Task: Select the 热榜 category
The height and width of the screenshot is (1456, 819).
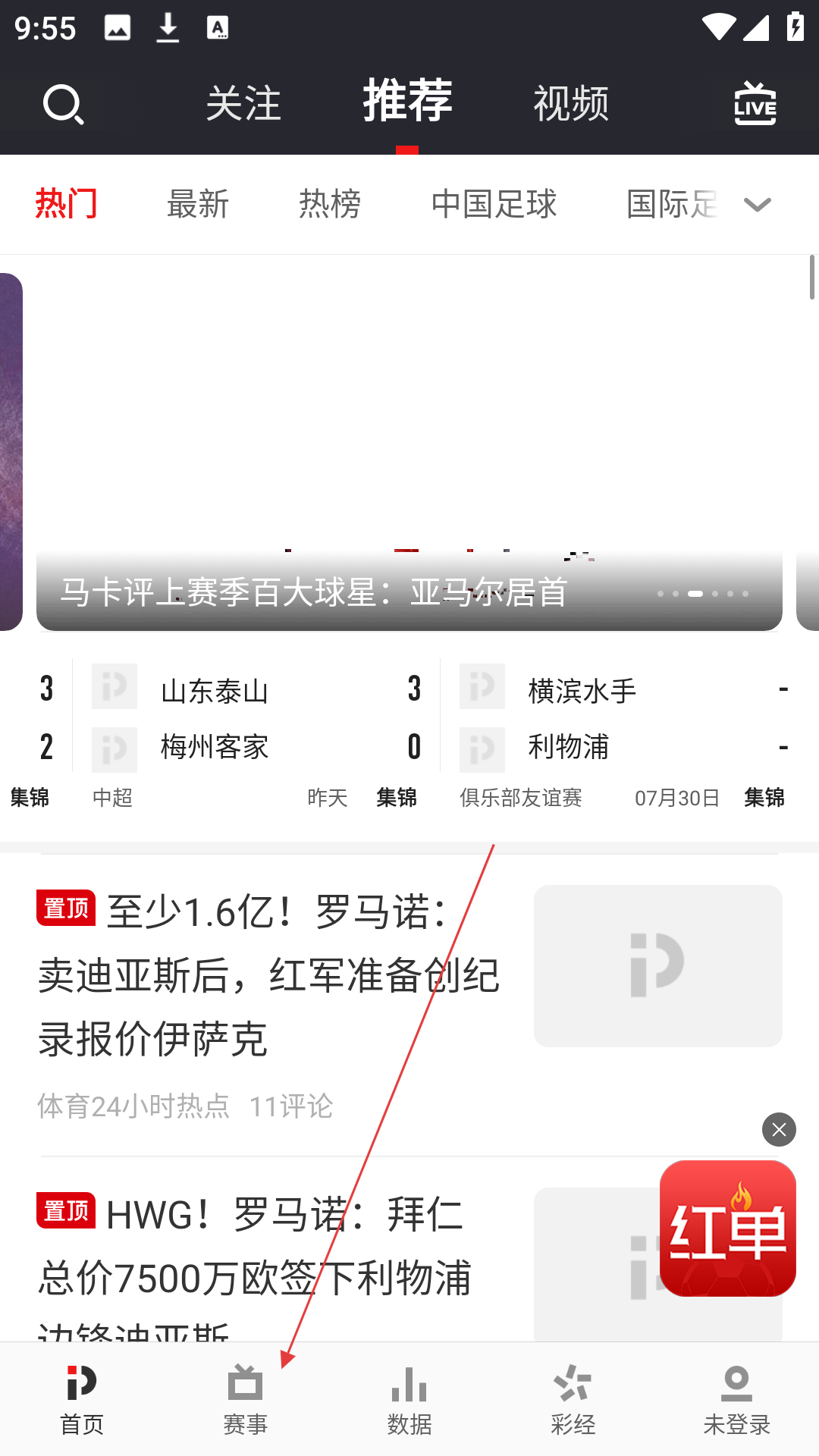Action: click(x=330, y=204)
